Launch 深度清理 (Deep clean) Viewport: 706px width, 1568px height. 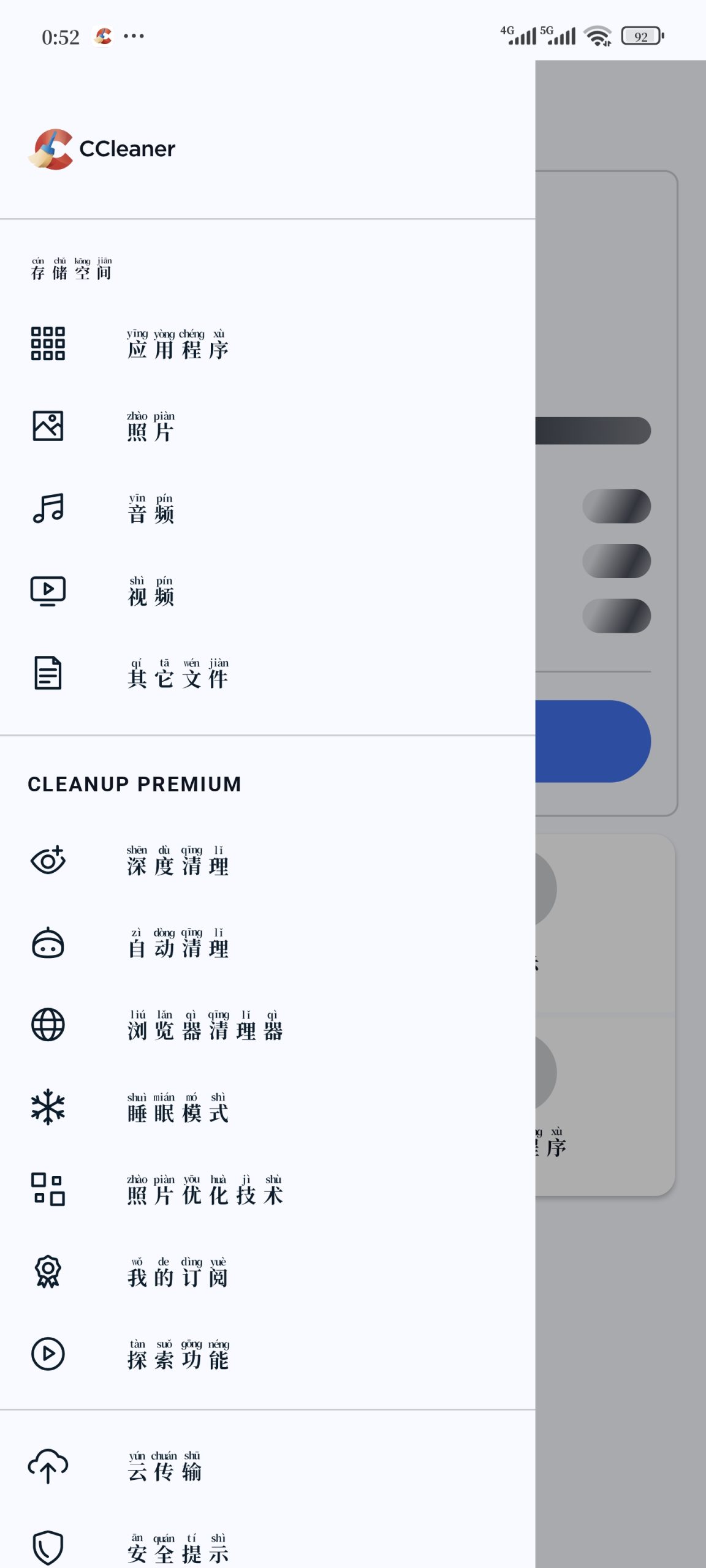coord(178,861)
